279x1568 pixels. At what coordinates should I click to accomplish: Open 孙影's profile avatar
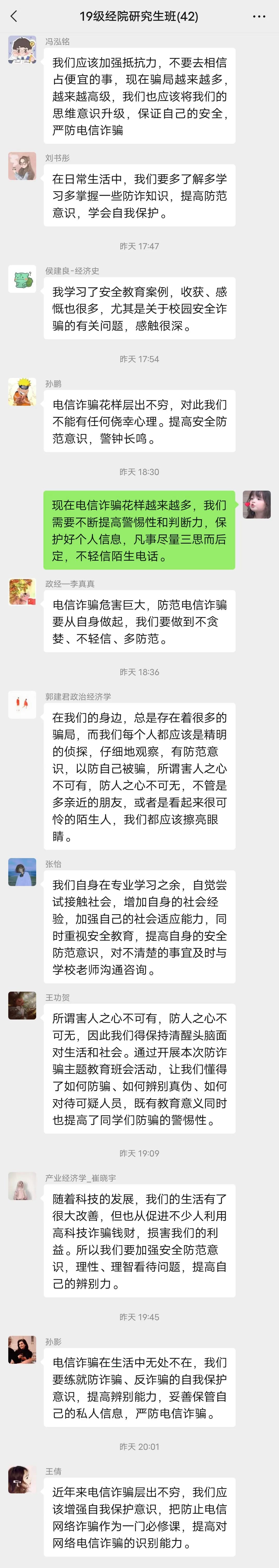(x=22, y=1350)
